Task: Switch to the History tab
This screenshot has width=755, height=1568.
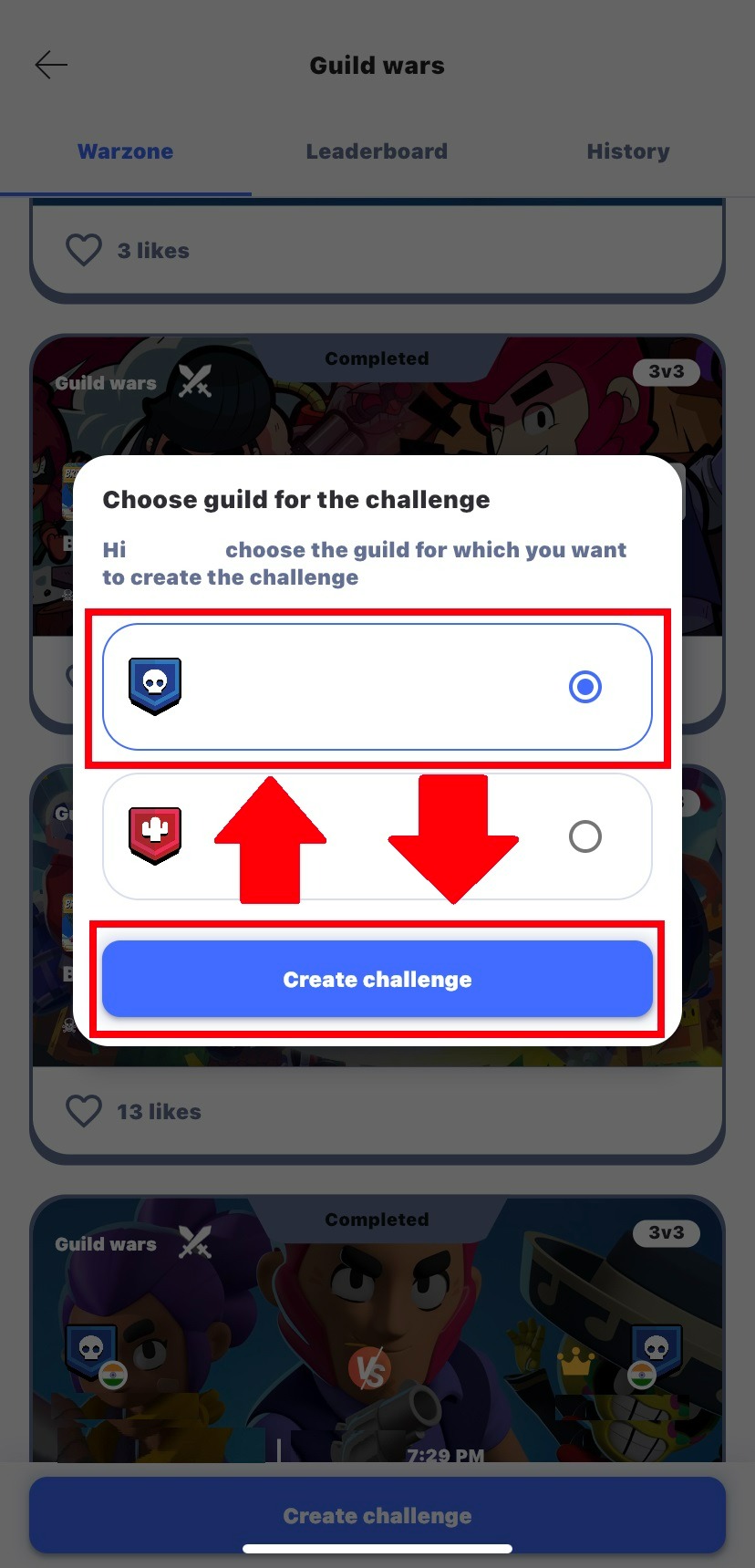Action: tap(627, 151)
